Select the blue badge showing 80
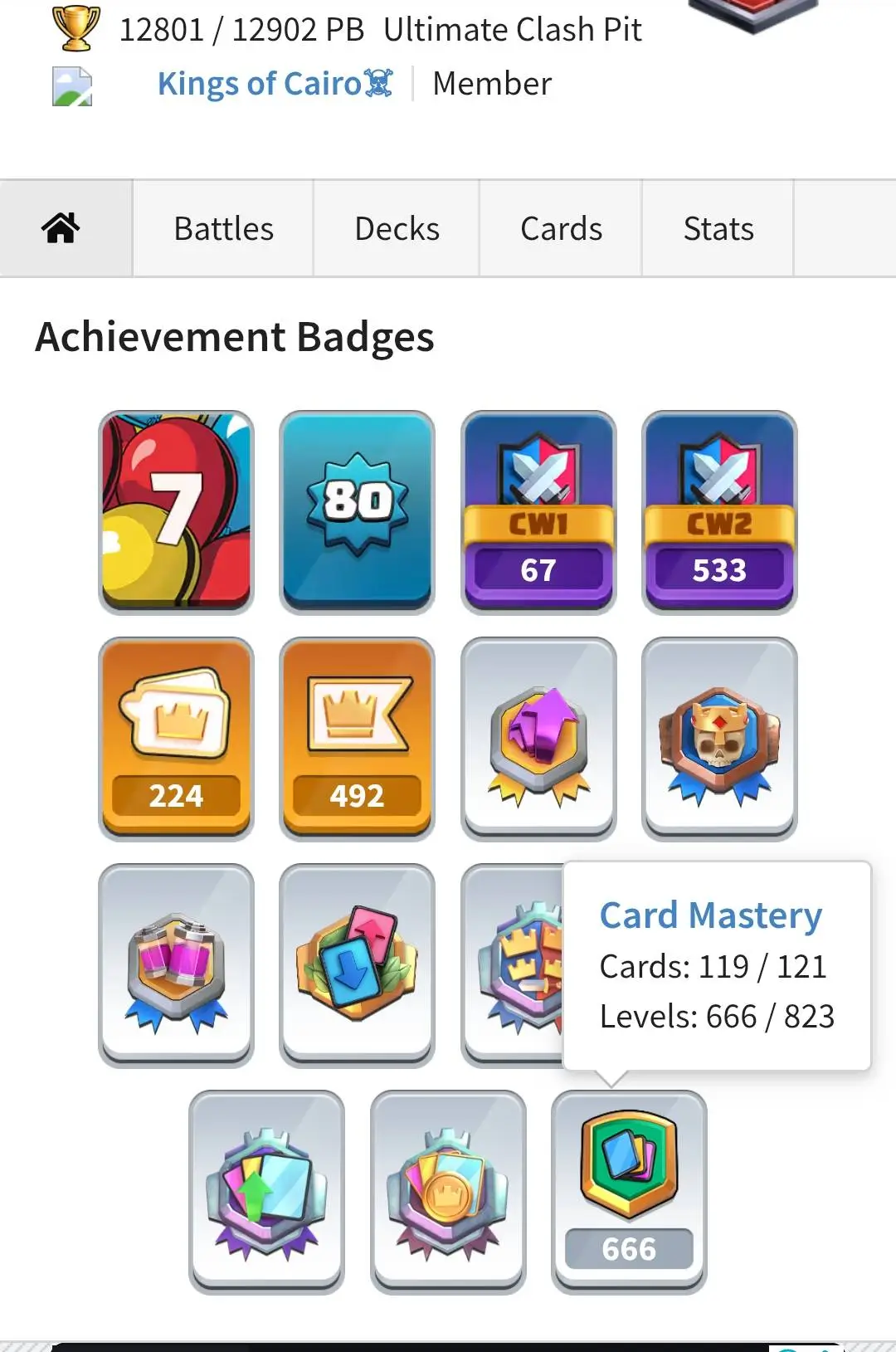The image size is (896, 1352). click(x=357, y=512)
